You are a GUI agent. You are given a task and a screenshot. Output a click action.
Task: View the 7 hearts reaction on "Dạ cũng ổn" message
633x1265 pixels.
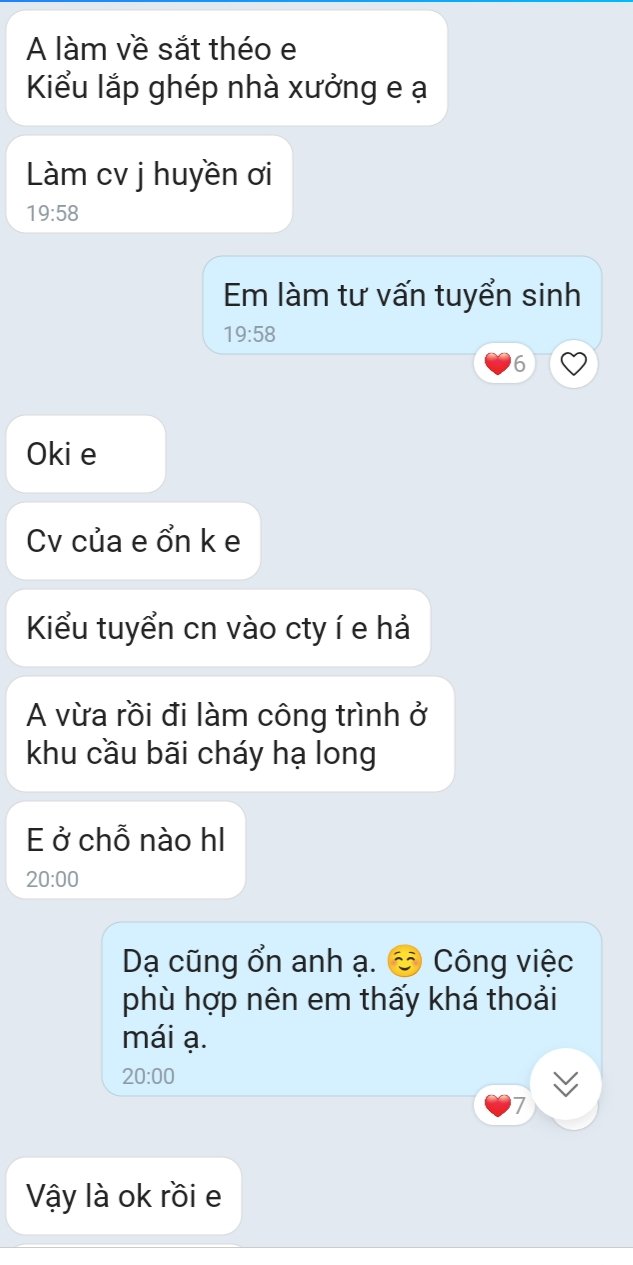(x=505, y=1105)
